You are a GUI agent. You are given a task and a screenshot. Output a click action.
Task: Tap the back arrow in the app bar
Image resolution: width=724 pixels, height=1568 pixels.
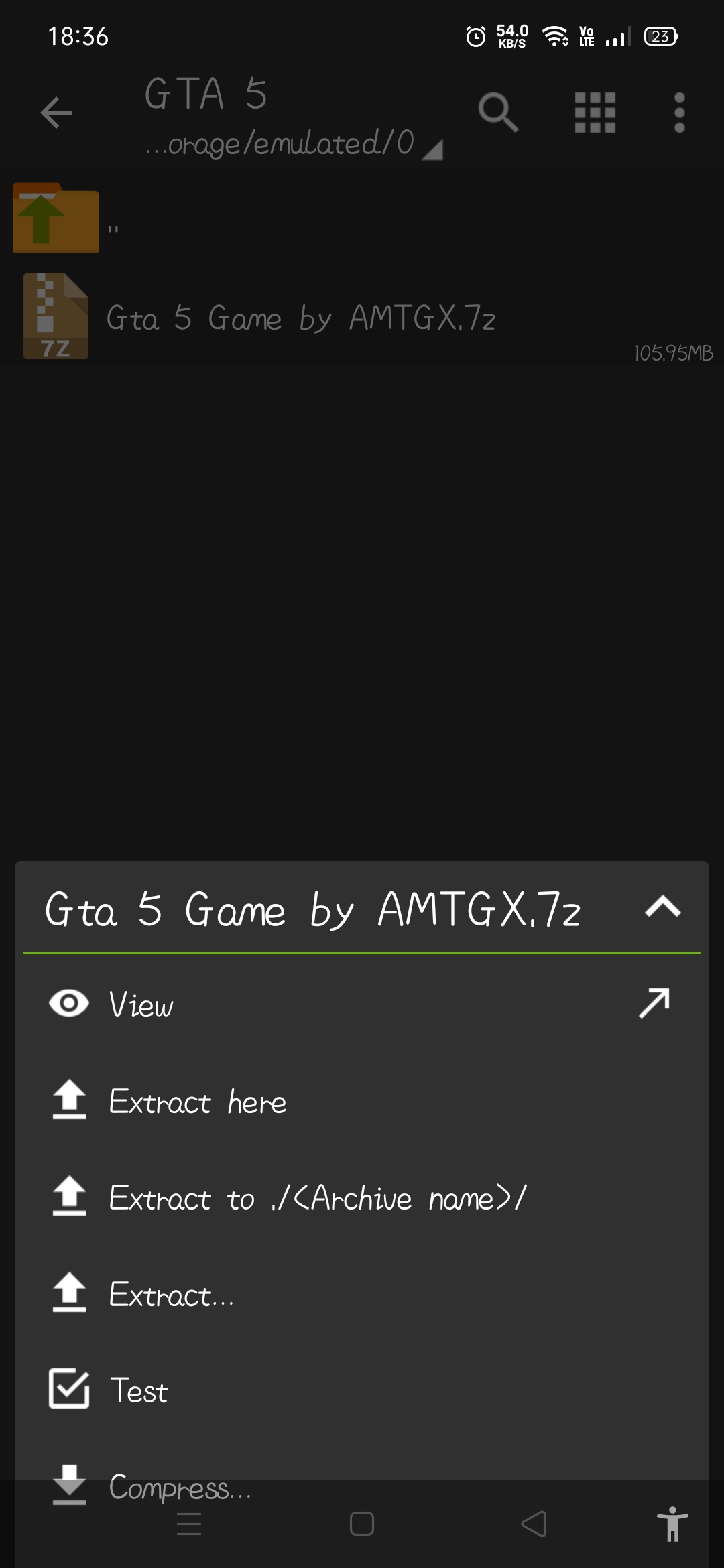[x=56, y=112]
